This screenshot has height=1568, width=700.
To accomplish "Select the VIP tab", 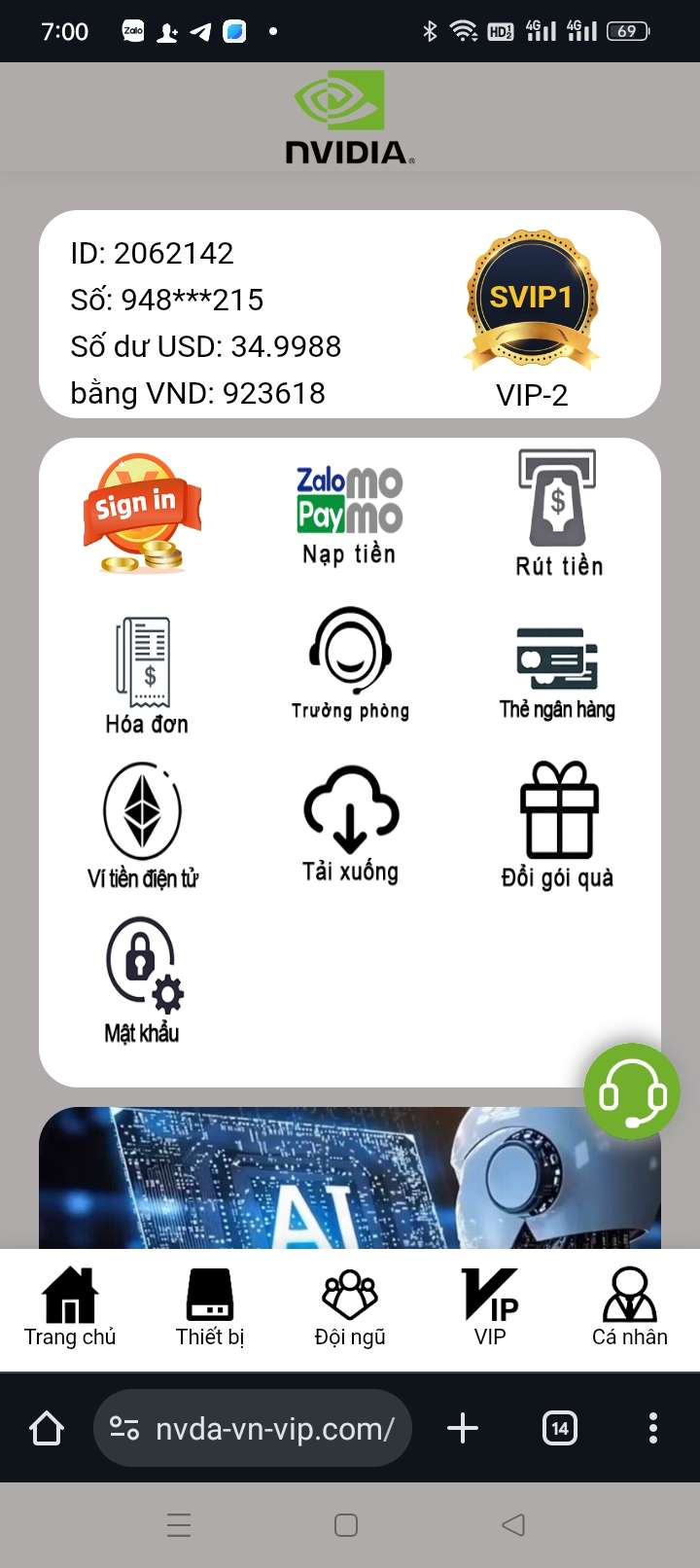I will (x=490, y=1308).
